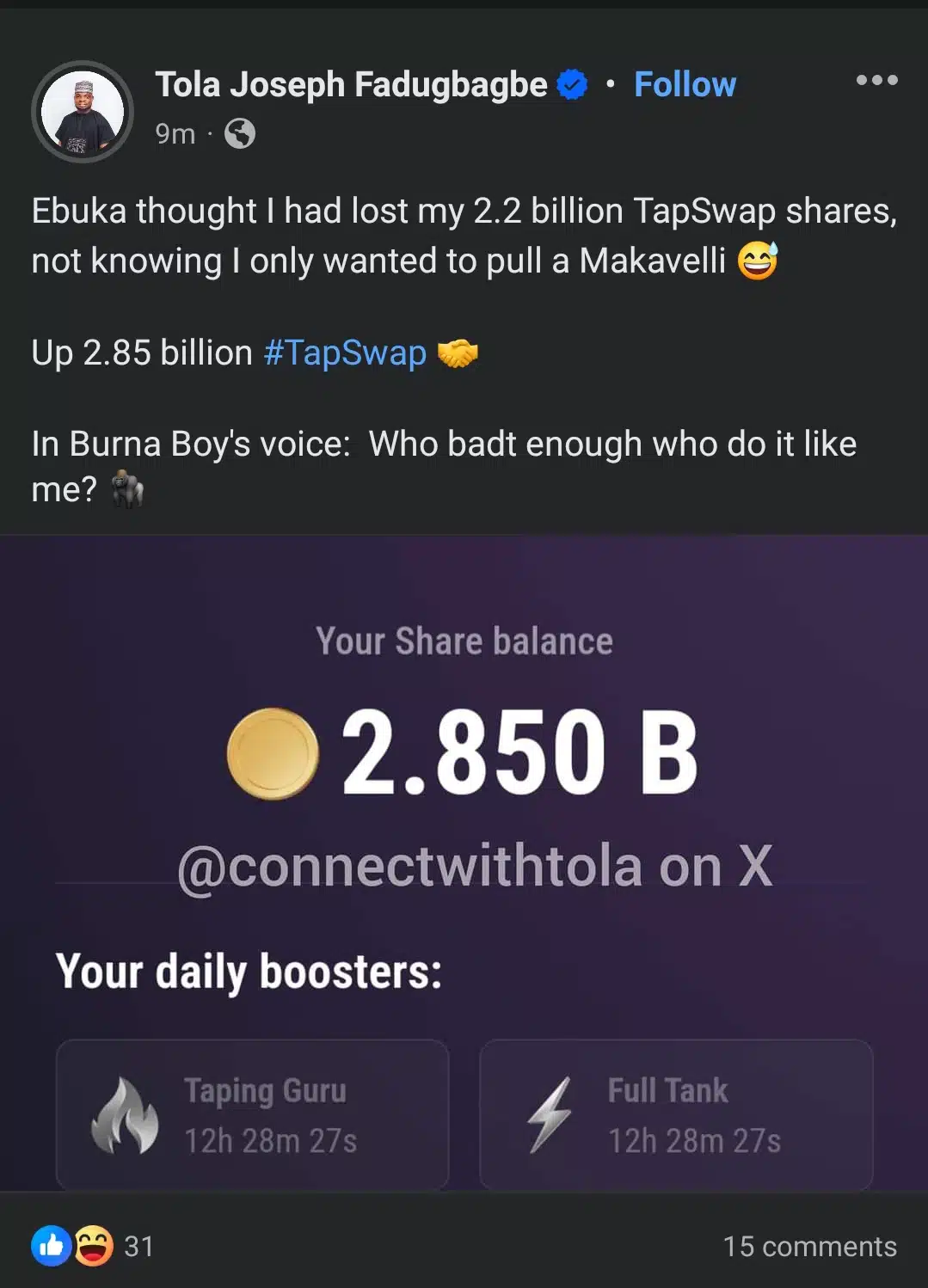Open the post's three-dot overflow menu

[x=876, y=81]
